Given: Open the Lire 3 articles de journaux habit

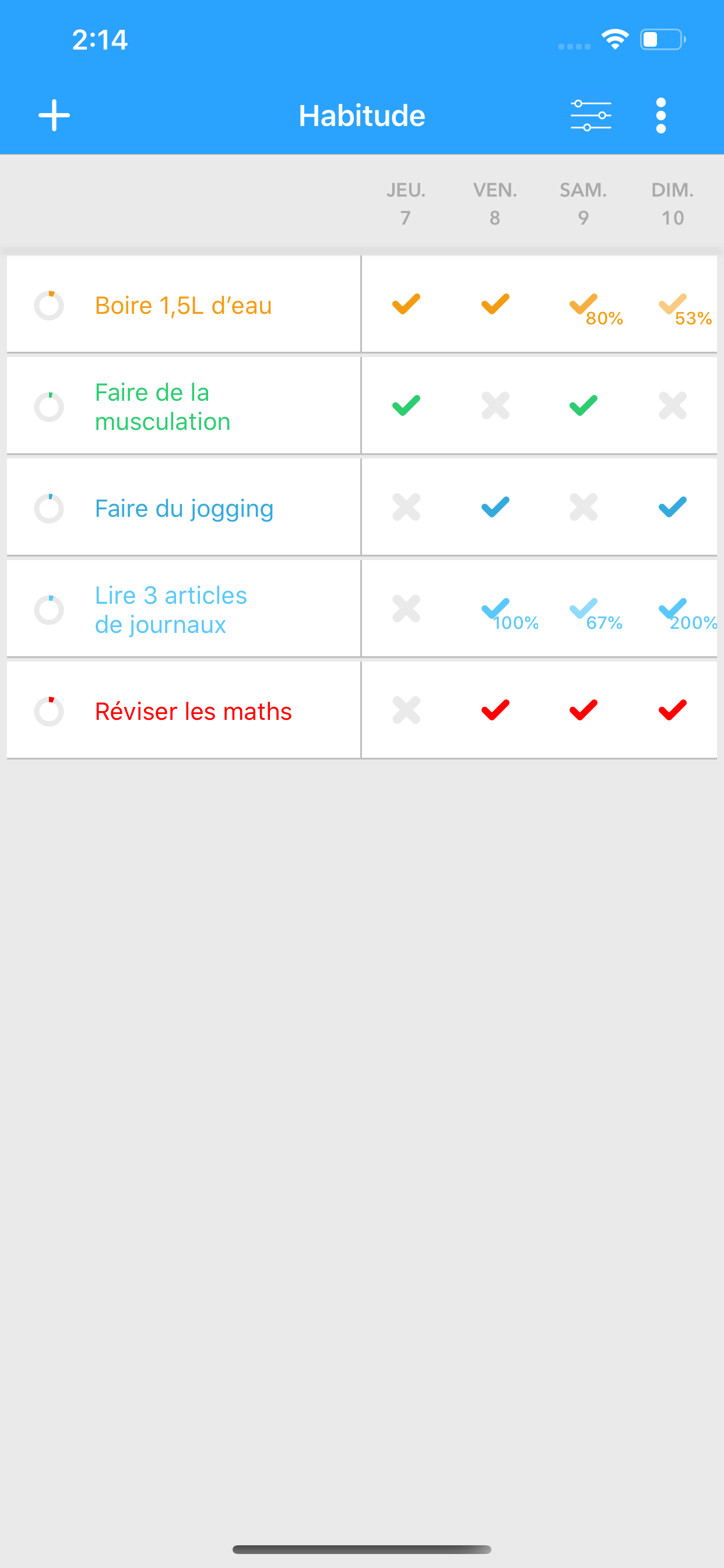Looking at the screenshot, I should [183, 610].
